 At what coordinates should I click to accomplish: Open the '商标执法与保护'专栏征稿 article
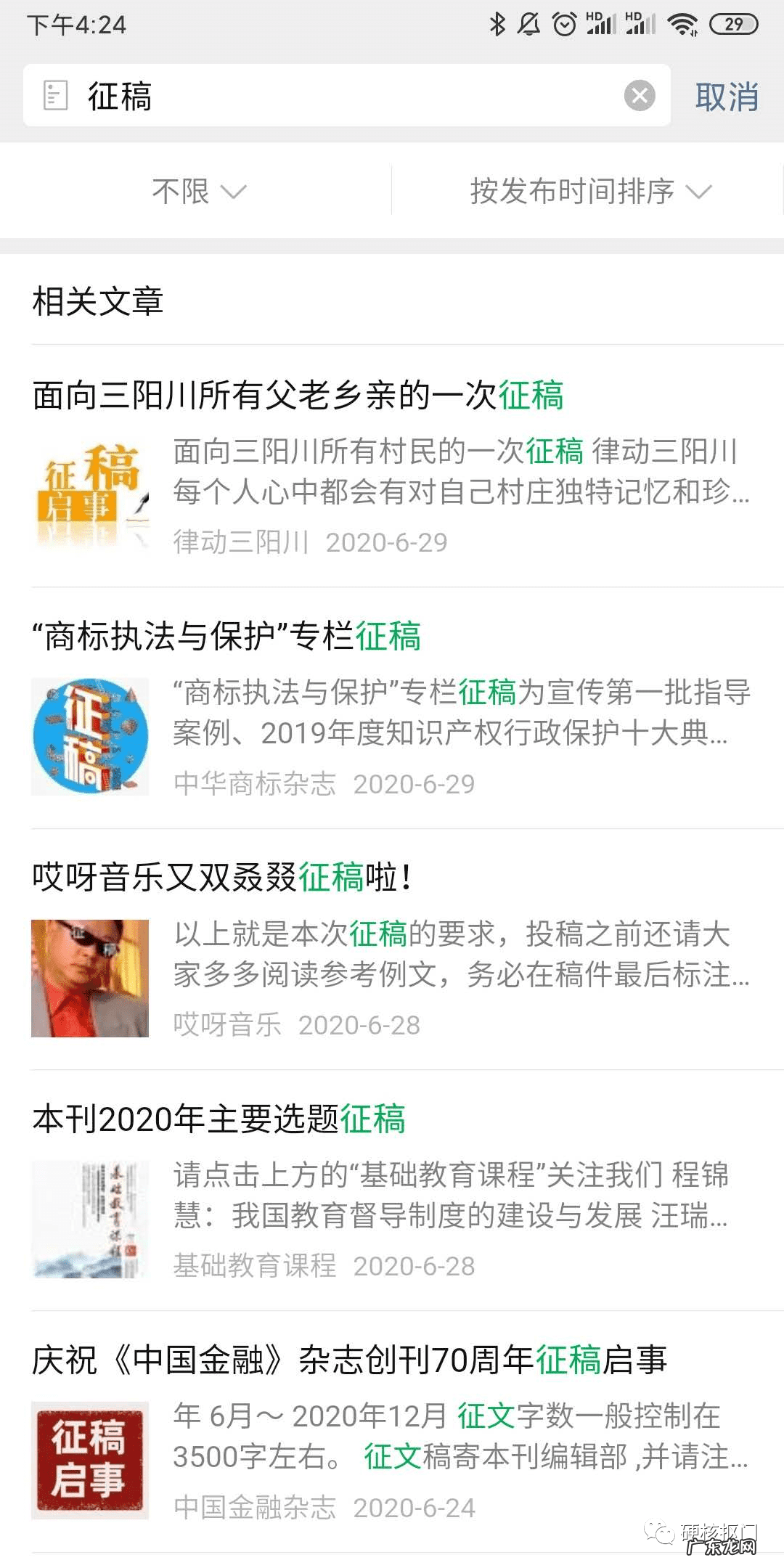(229, 637)
